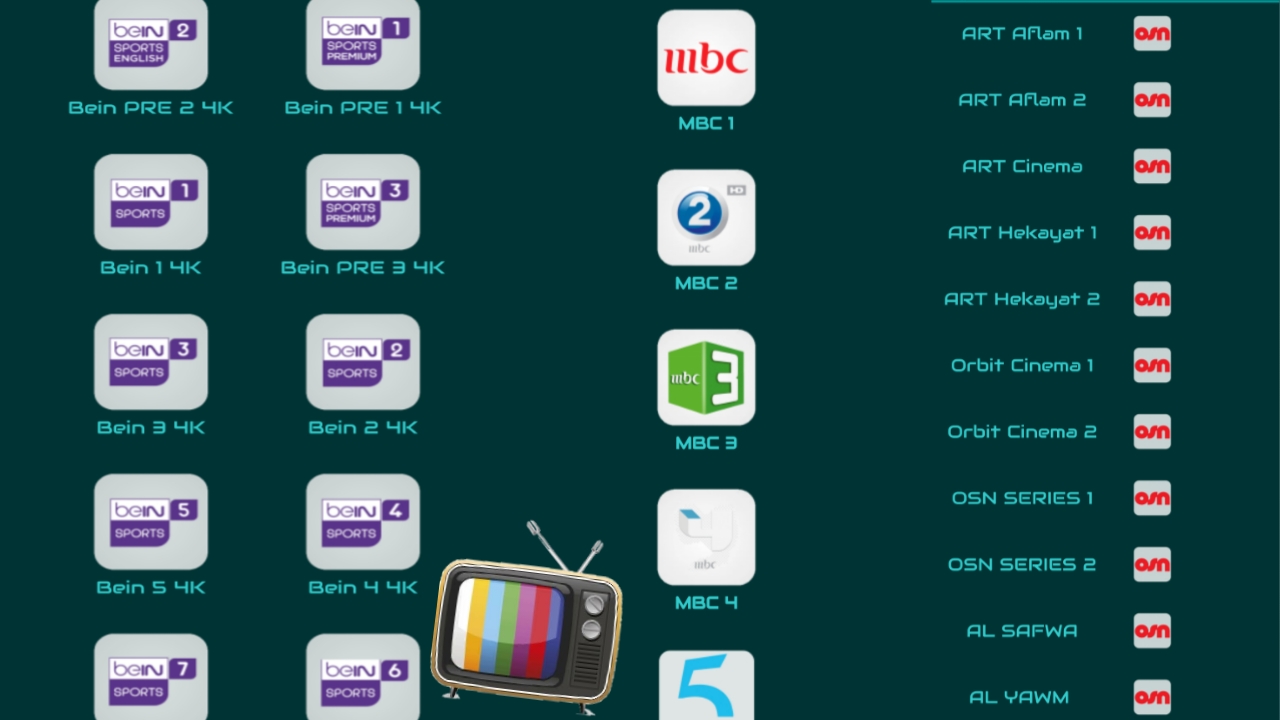
Task: Choose the ART Cinema row
Action: [x=1022, y=167]
